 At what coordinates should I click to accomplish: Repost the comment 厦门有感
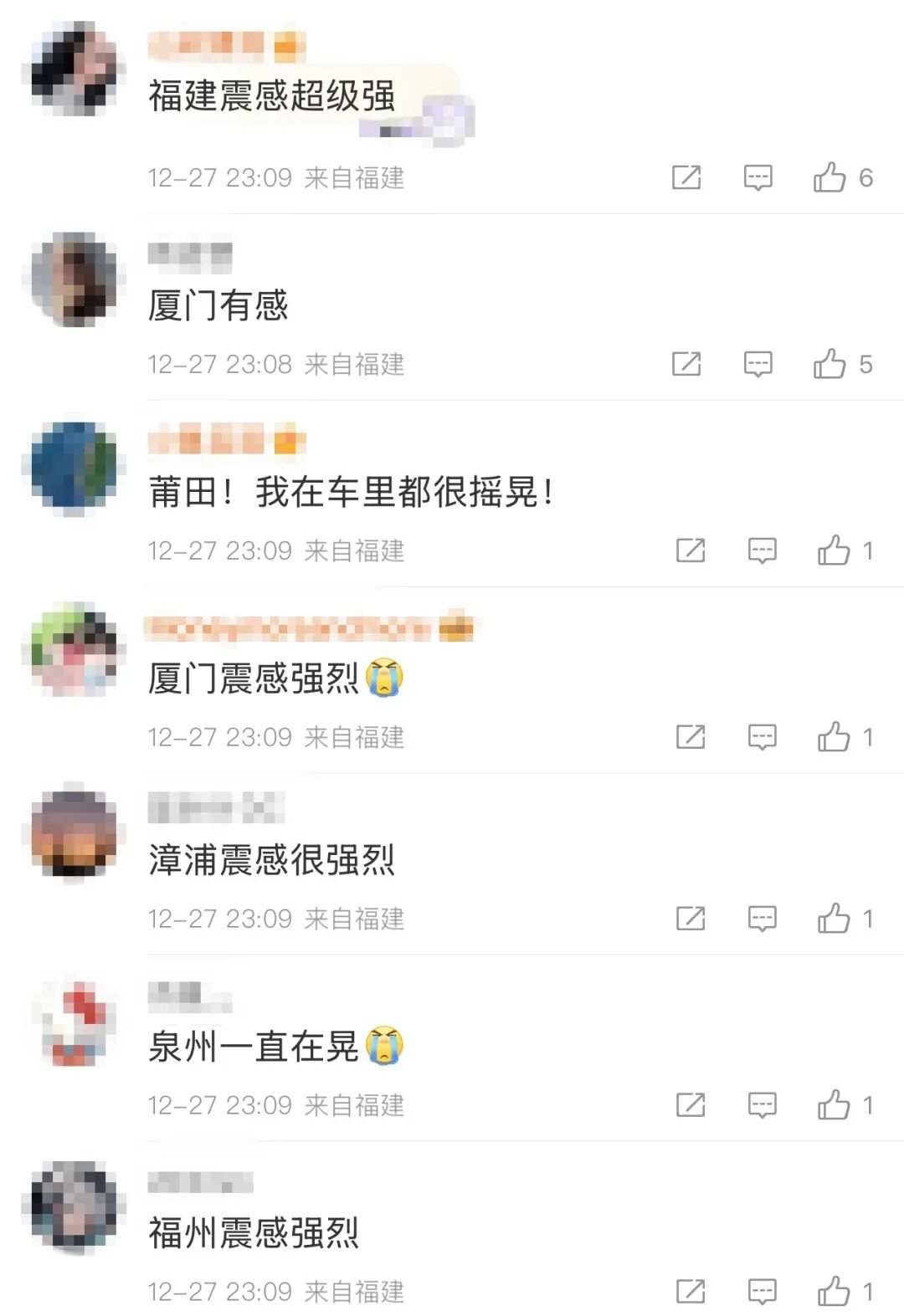point(686,364)
